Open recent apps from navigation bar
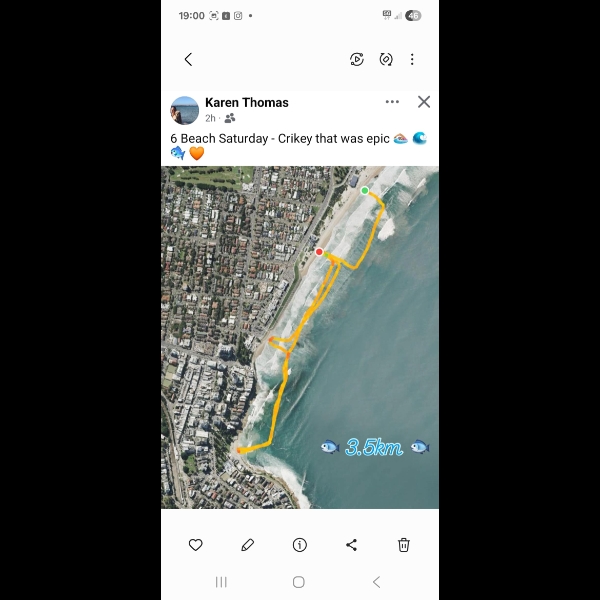Image resolution: width=600 pixels, height=600 pixels. [x=222, y=582]
